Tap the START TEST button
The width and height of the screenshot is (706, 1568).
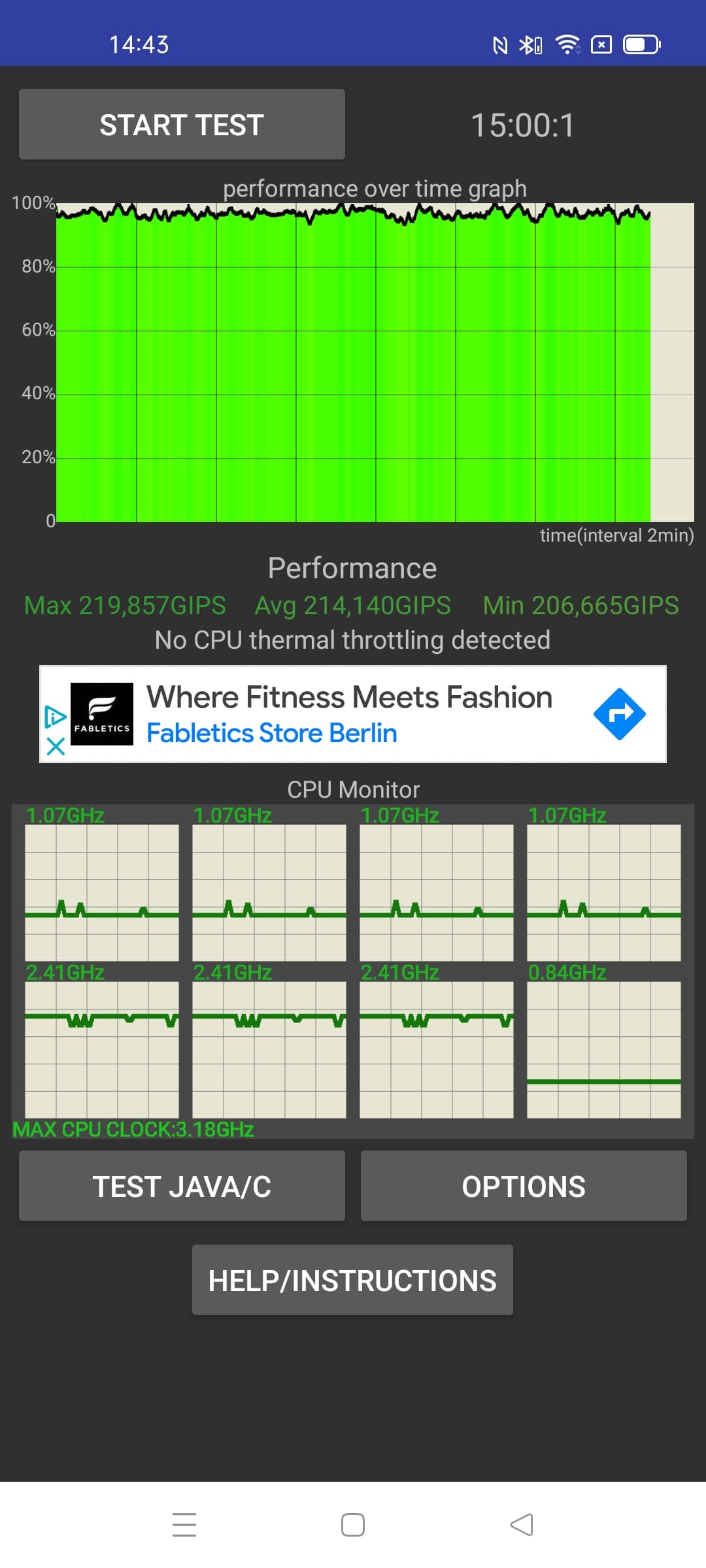pos(182,124)
